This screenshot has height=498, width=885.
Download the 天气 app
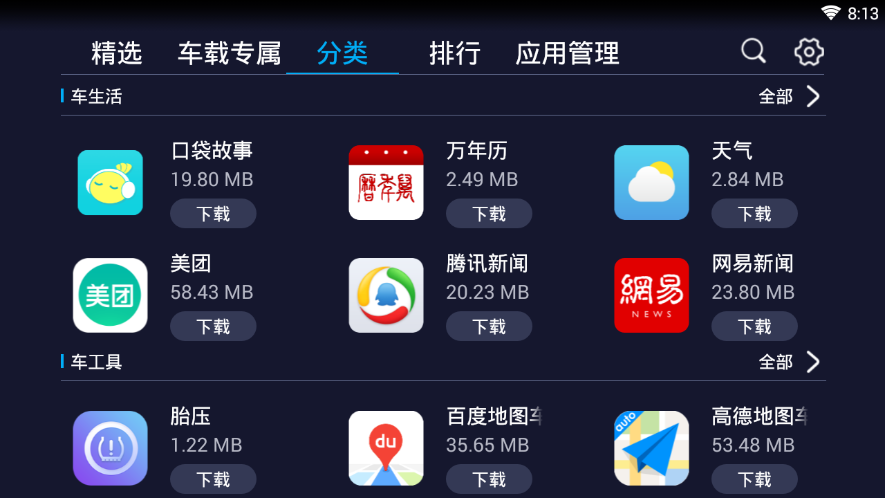tap(754, 214)
